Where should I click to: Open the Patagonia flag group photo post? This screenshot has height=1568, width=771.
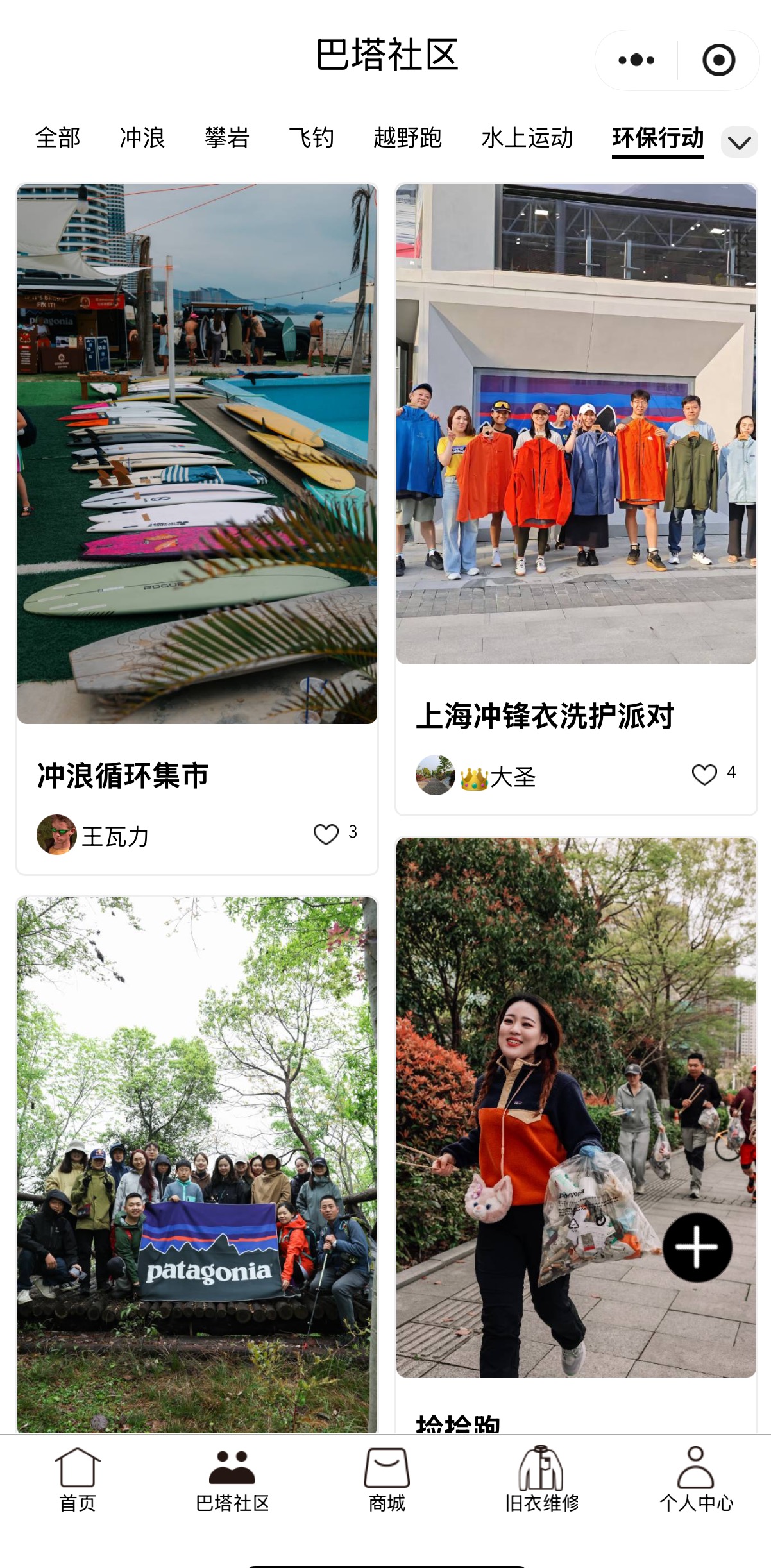(x=197, y=1164)
